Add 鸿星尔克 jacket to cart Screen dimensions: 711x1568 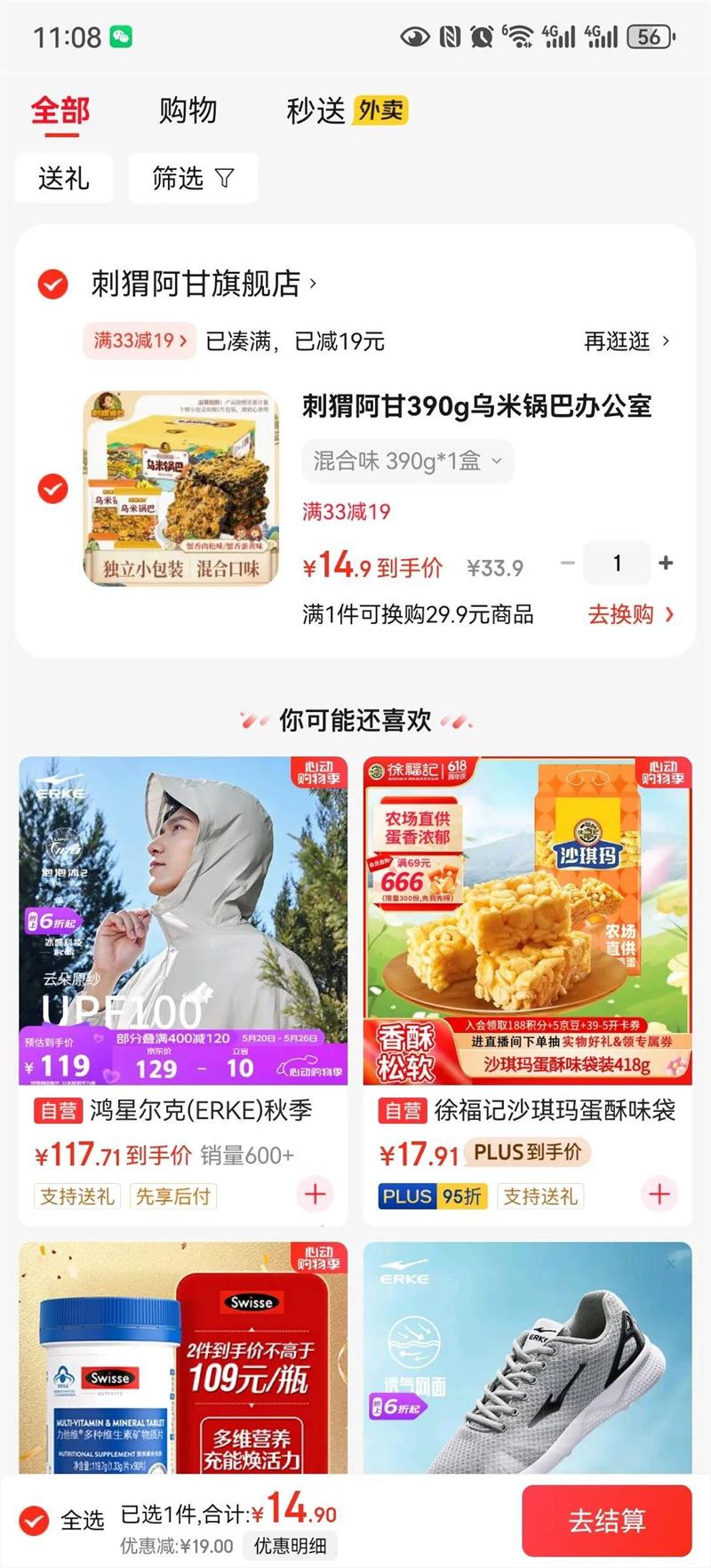pyautogui.click(x=315, y=1194)
